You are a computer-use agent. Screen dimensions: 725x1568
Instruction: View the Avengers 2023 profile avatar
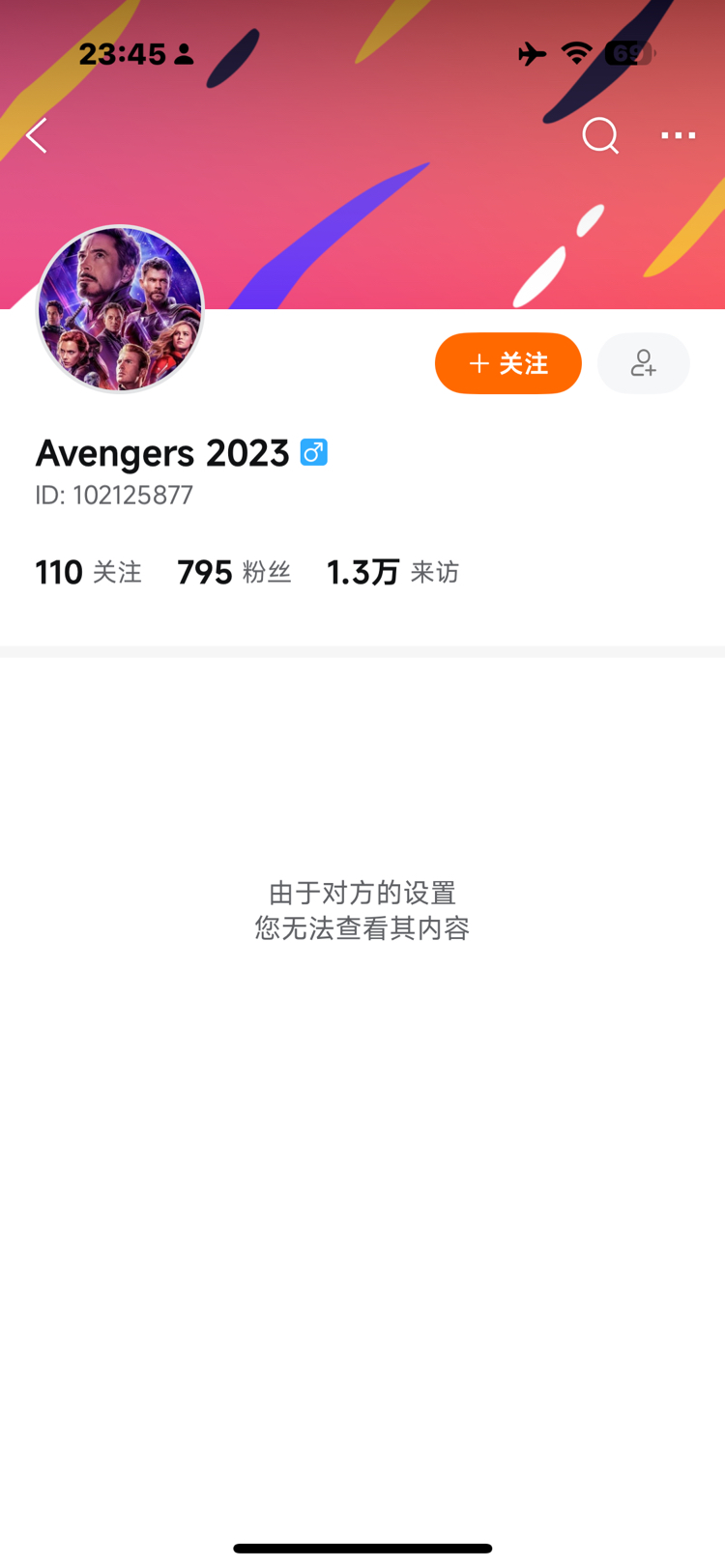[x=120, y=309]
